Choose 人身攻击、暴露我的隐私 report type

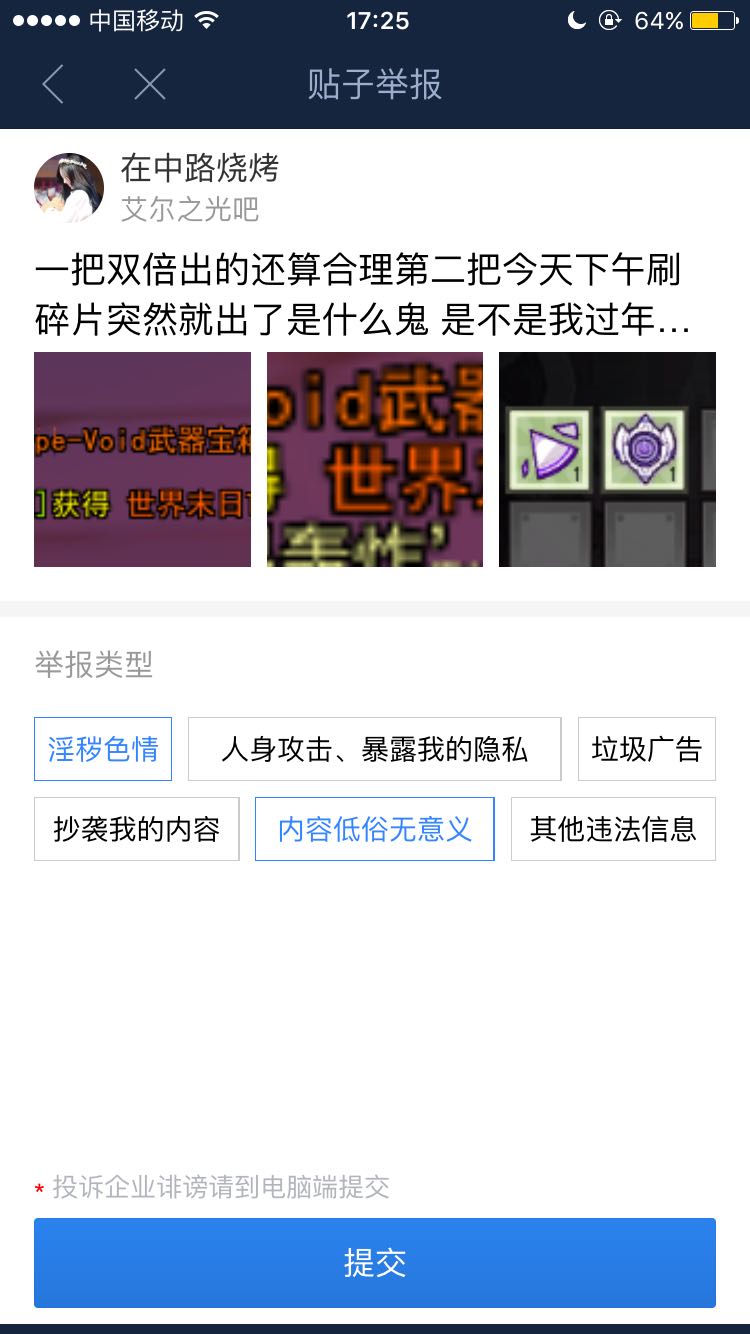(375, 749)
